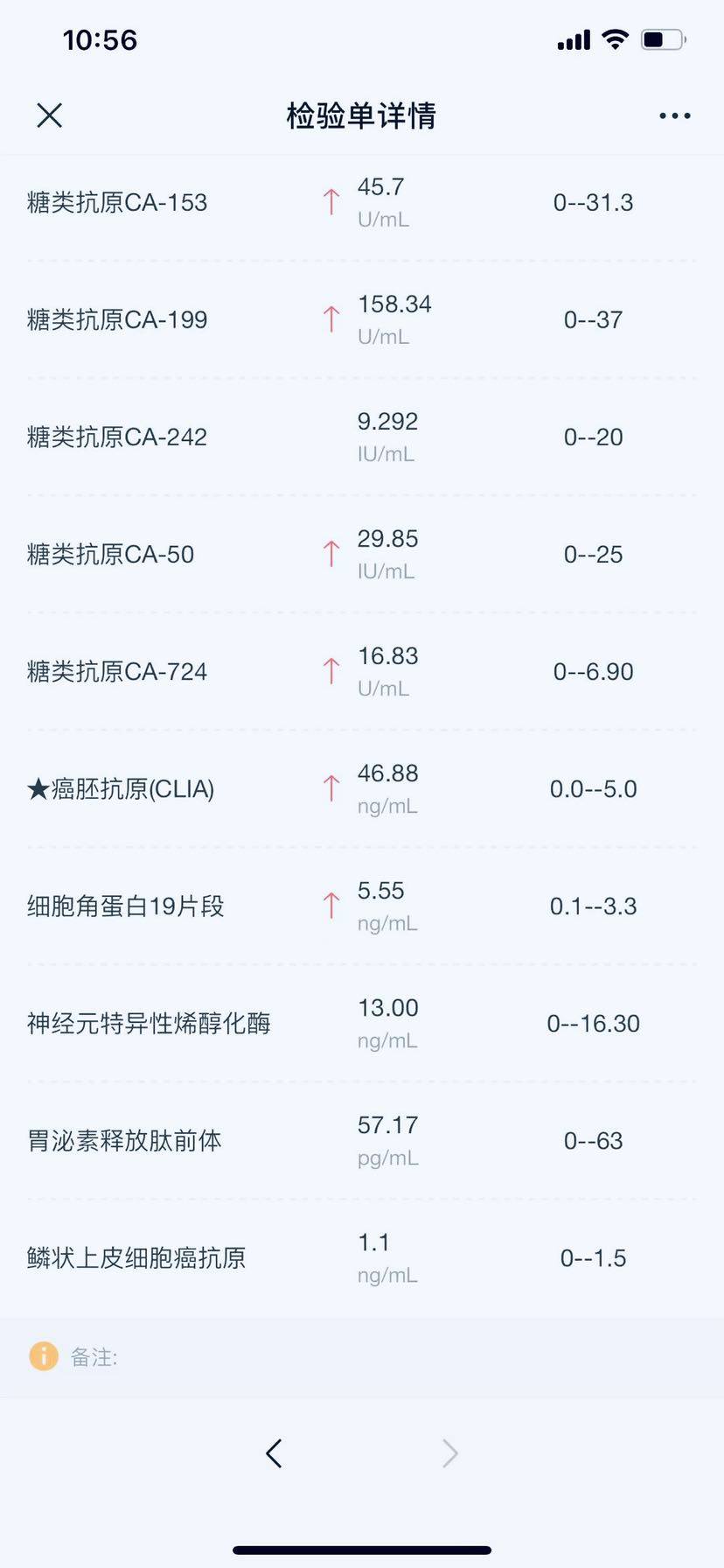Go forward with the right arrow
The width and height of the screenshot is (724, 1568).
click(449, 1453)
